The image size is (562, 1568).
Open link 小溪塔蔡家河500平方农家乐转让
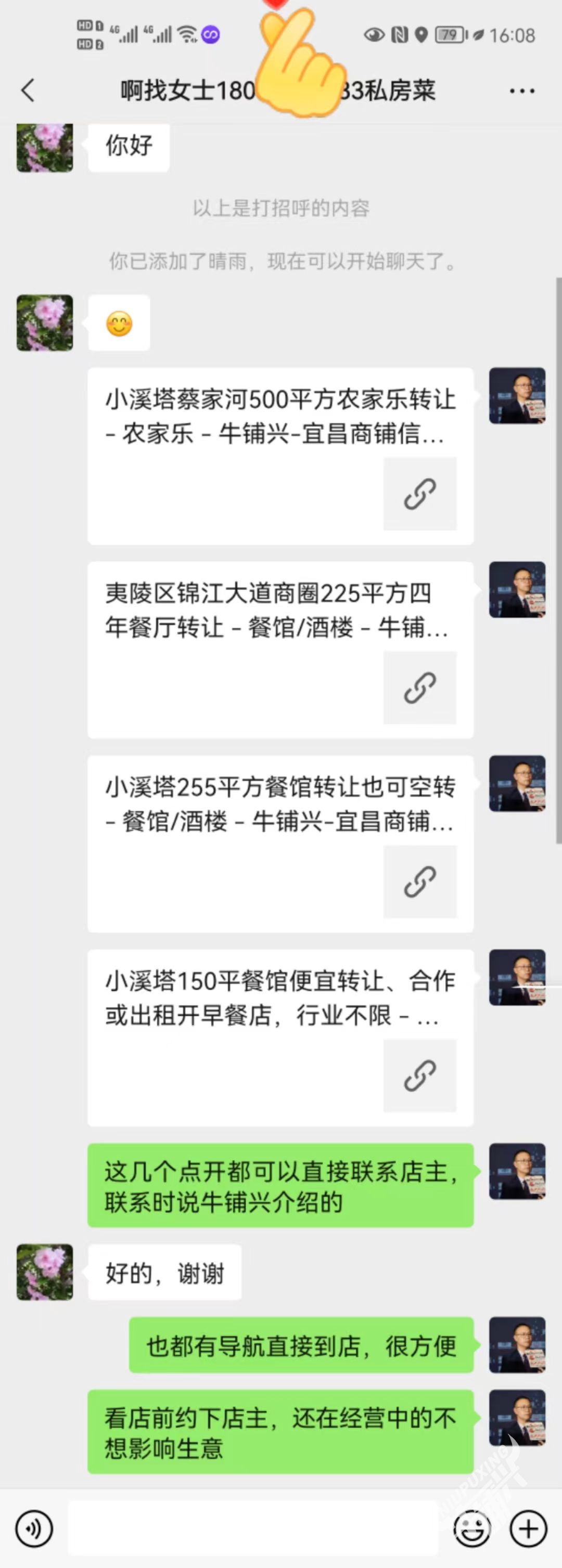280,455
